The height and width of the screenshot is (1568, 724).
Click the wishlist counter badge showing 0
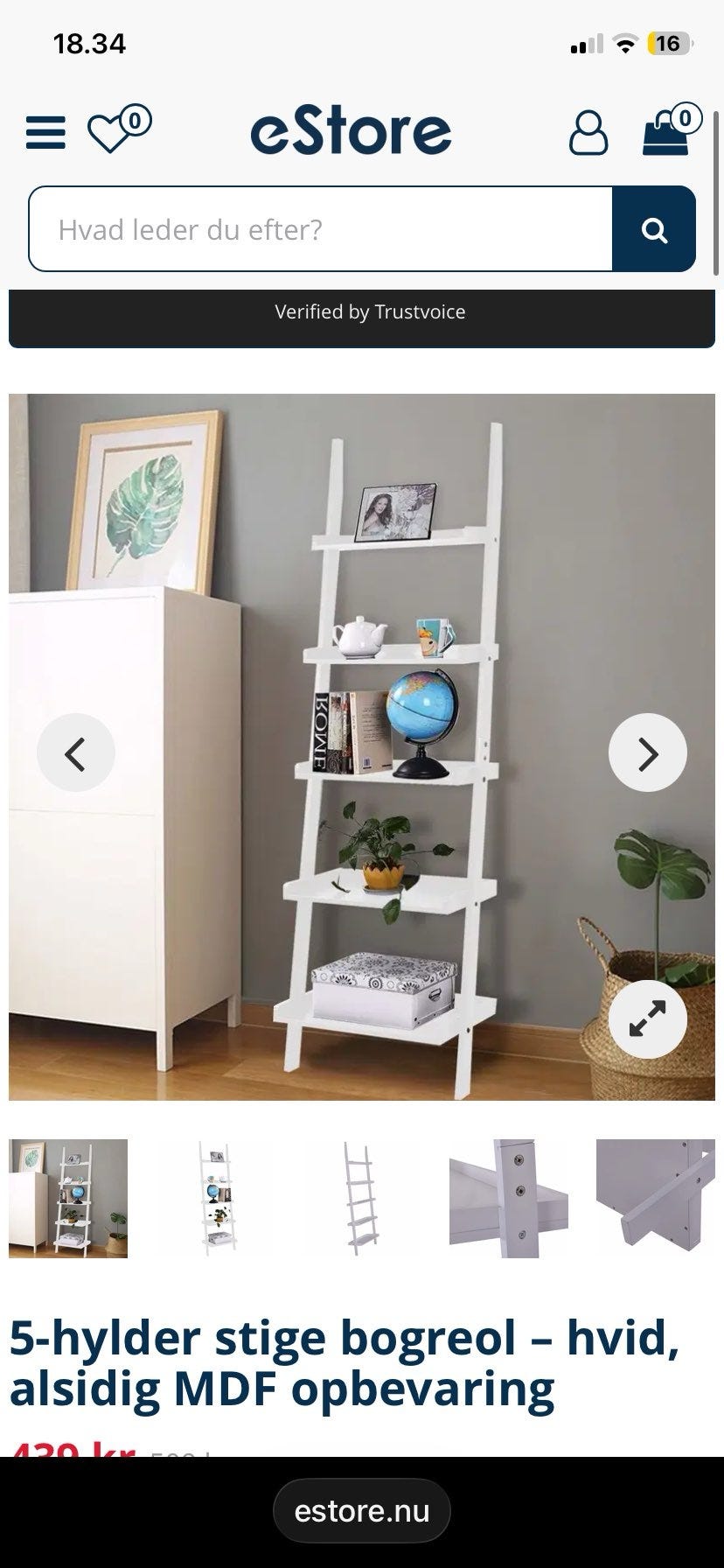click(136, 118)
